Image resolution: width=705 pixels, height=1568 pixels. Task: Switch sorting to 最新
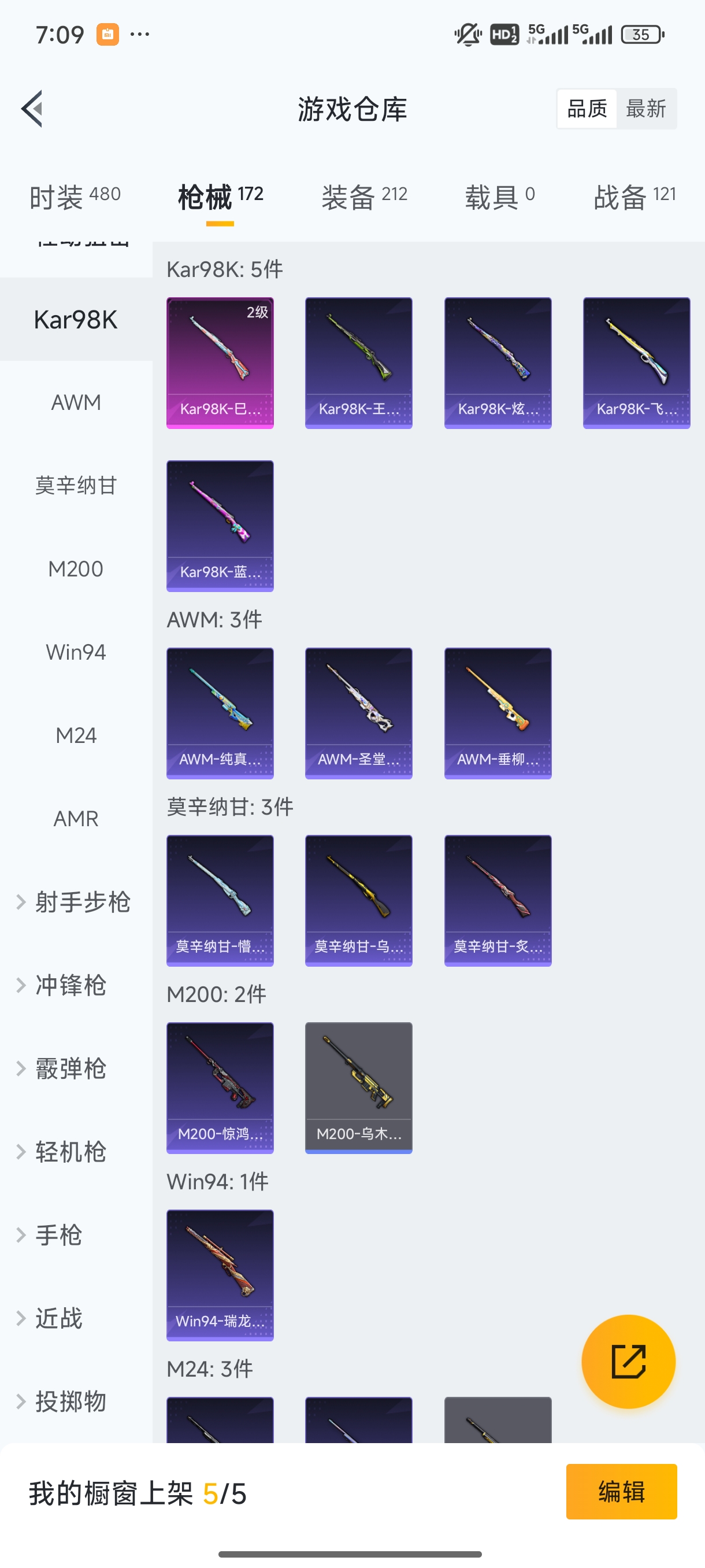(647, 108)
